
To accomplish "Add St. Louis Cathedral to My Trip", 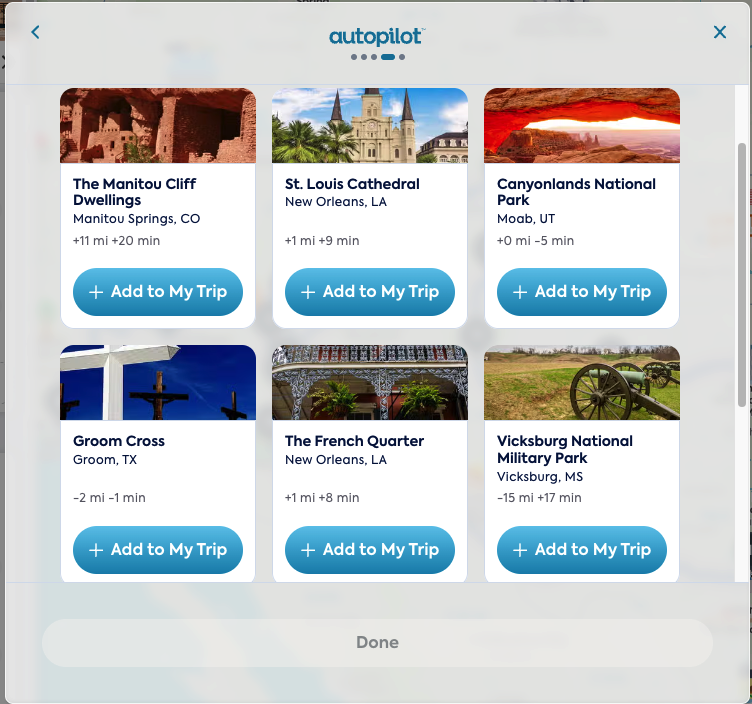I will (x=370, y=292).
